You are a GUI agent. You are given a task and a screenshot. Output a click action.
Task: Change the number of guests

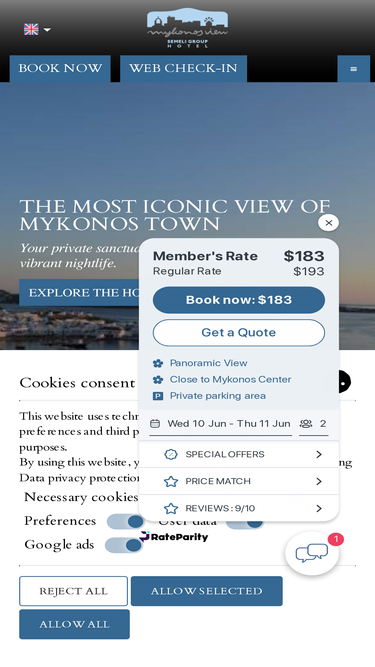pyautogui.click(x=313, y=424)
